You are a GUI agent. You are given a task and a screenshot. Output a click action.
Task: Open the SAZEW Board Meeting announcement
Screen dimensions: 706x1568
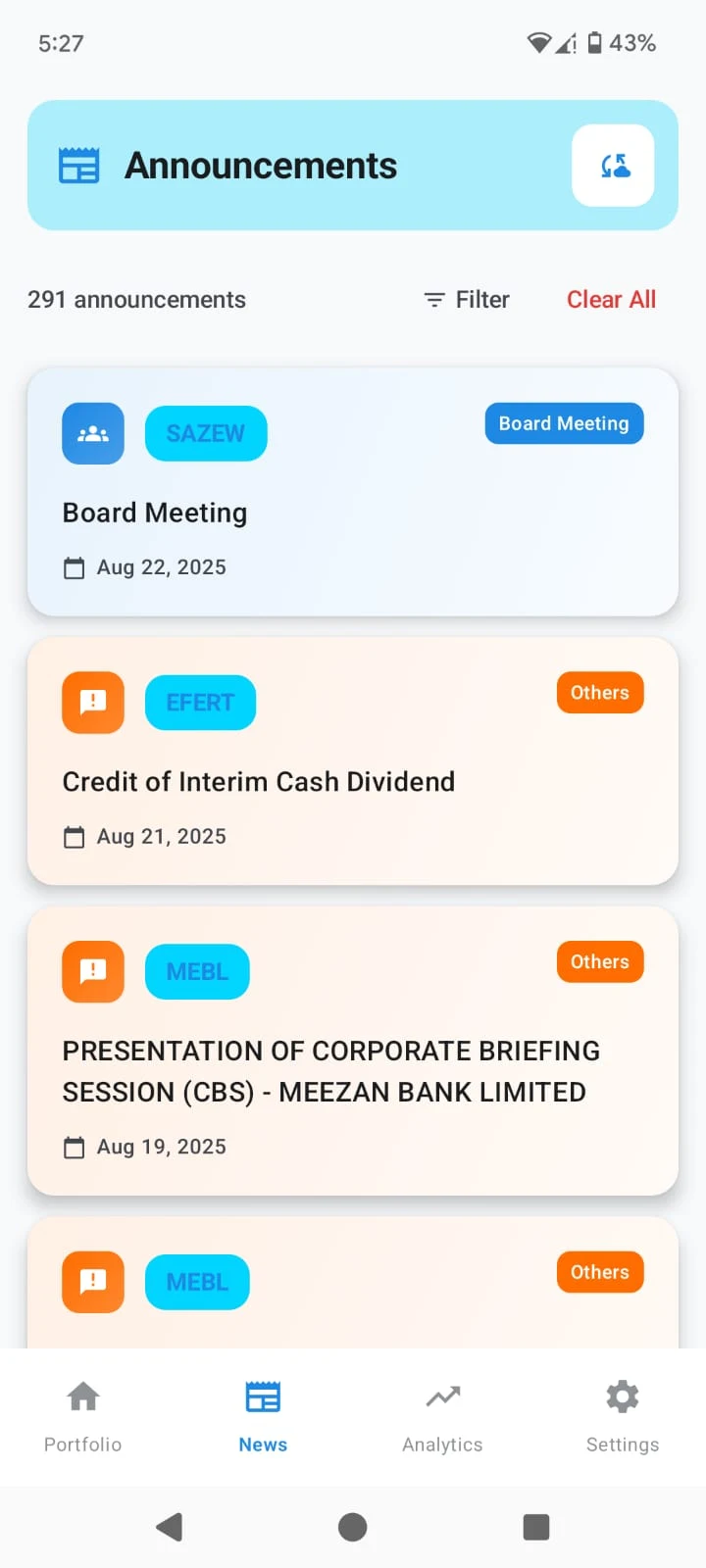coord(352,513)
